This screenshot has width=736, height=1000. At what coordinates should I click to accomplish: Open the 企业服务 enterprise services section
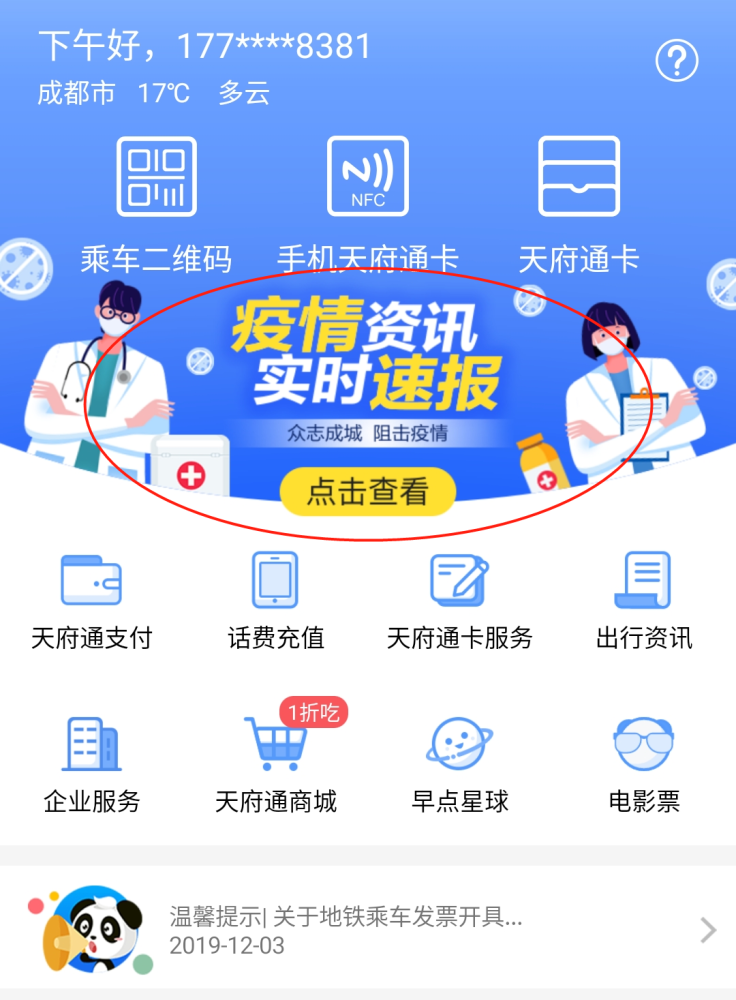(x=91, y=760)
